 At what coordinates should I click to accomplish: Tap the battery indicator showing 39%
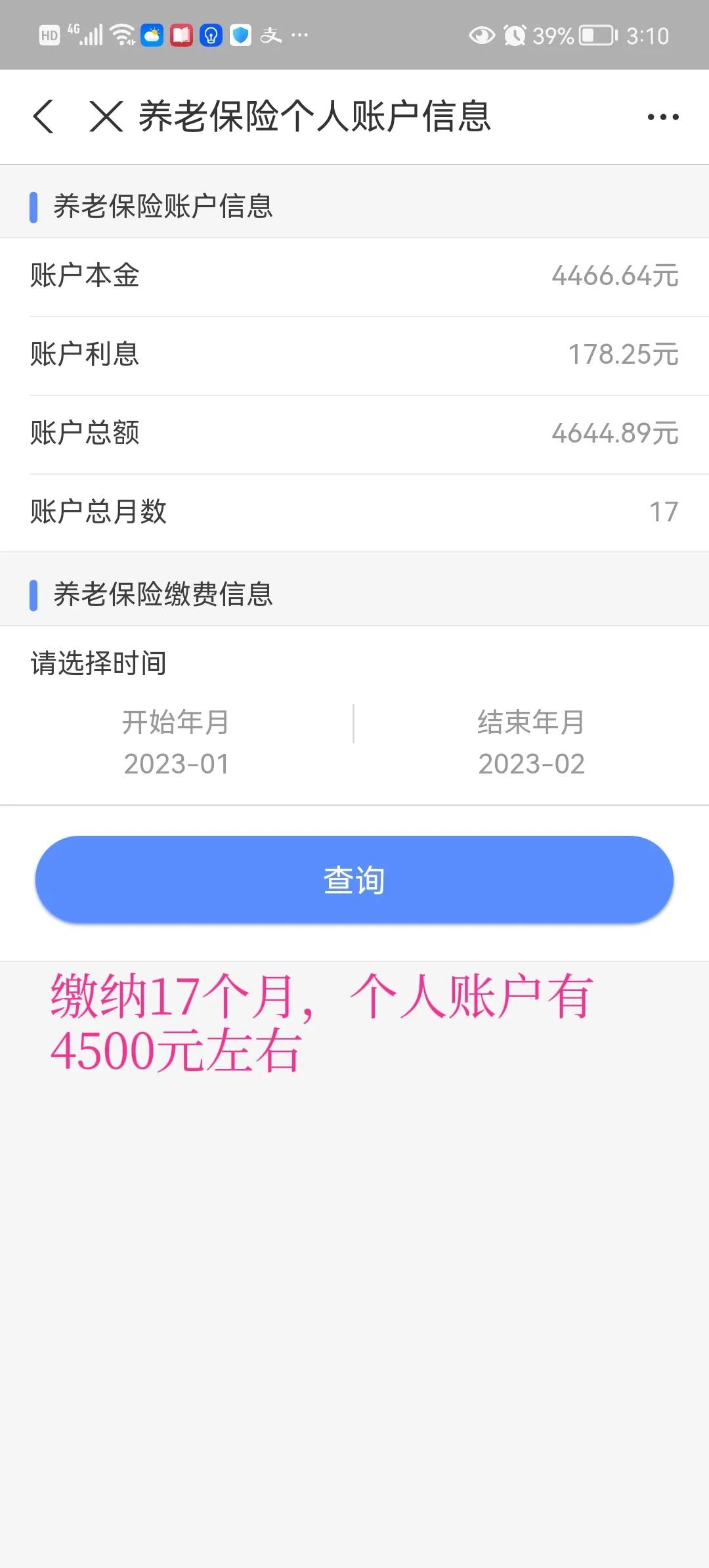(582, 34)
